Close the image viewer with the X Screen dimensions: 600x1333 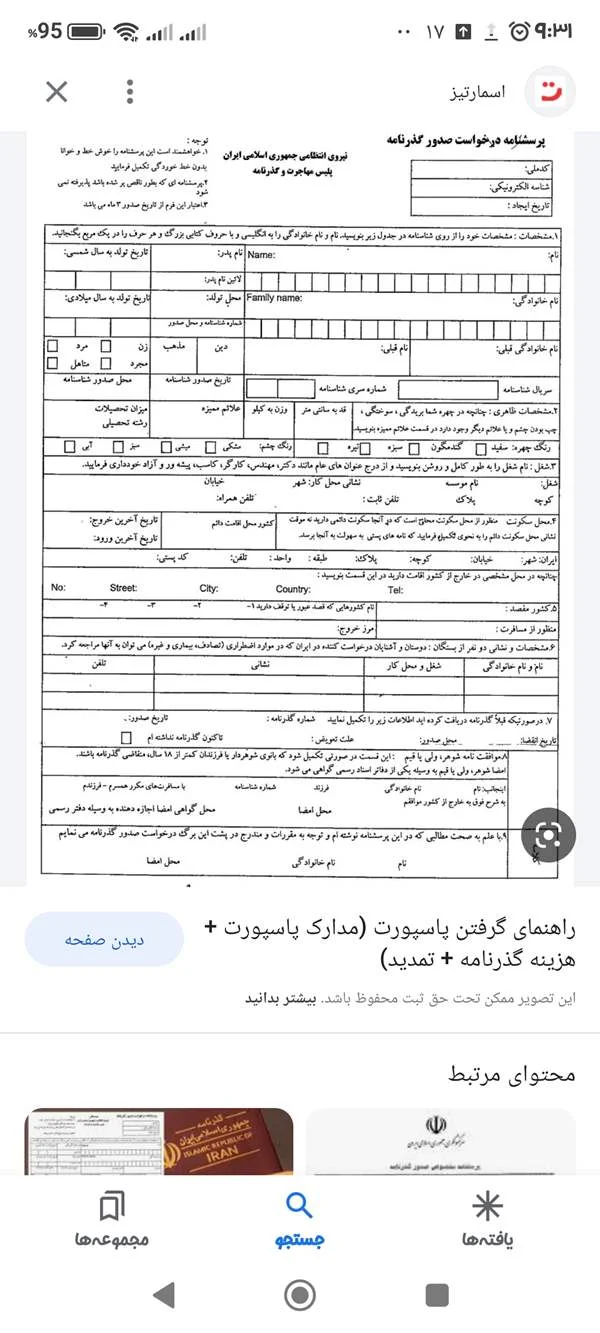click(x=57, y=92)
